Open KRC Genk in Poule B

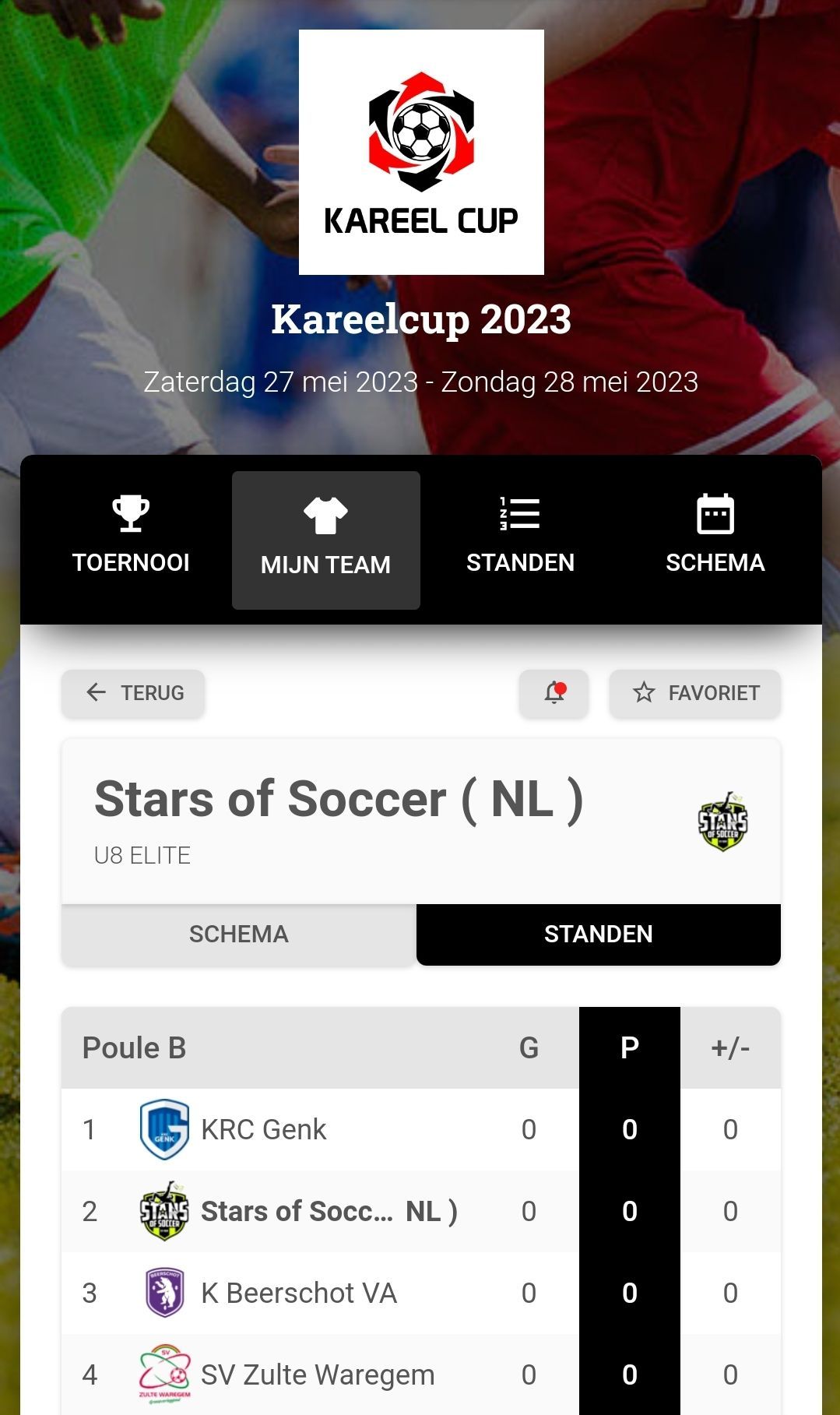(263, 1129)
